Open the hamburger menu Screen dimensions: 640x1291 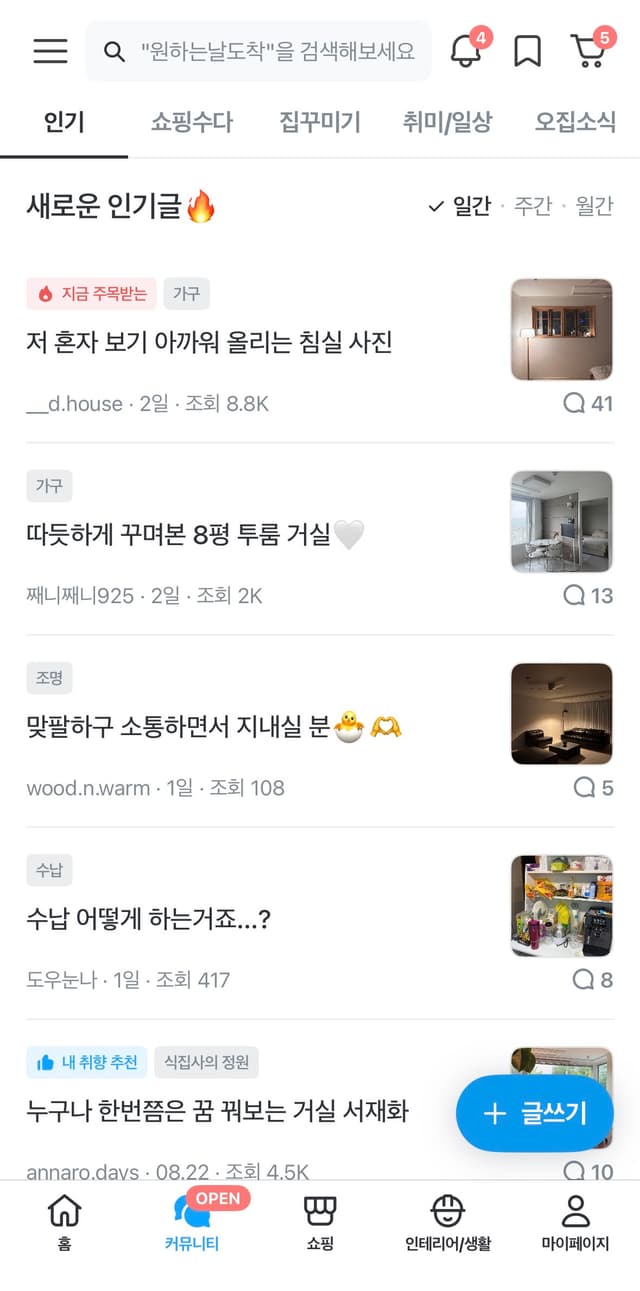click(50, 51)
